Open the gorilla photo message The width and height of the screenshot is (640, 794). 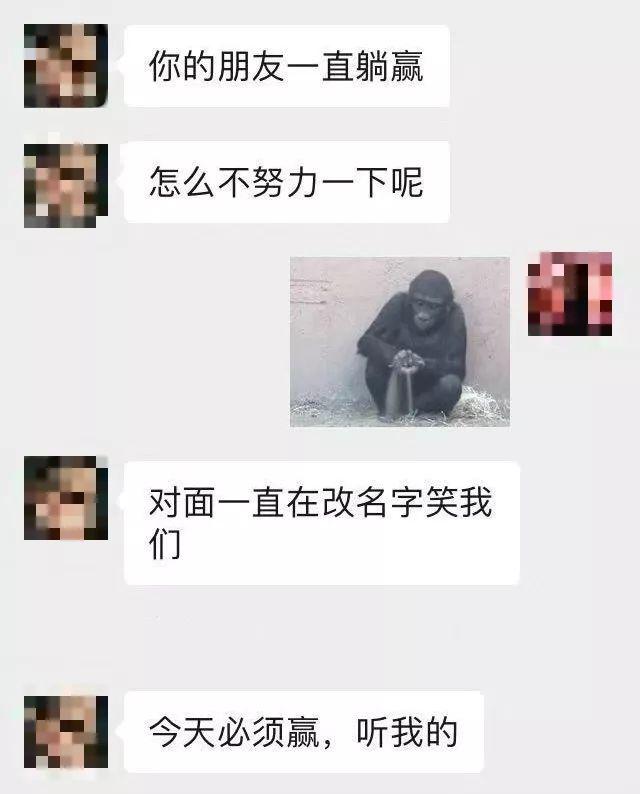coord(399,341)
